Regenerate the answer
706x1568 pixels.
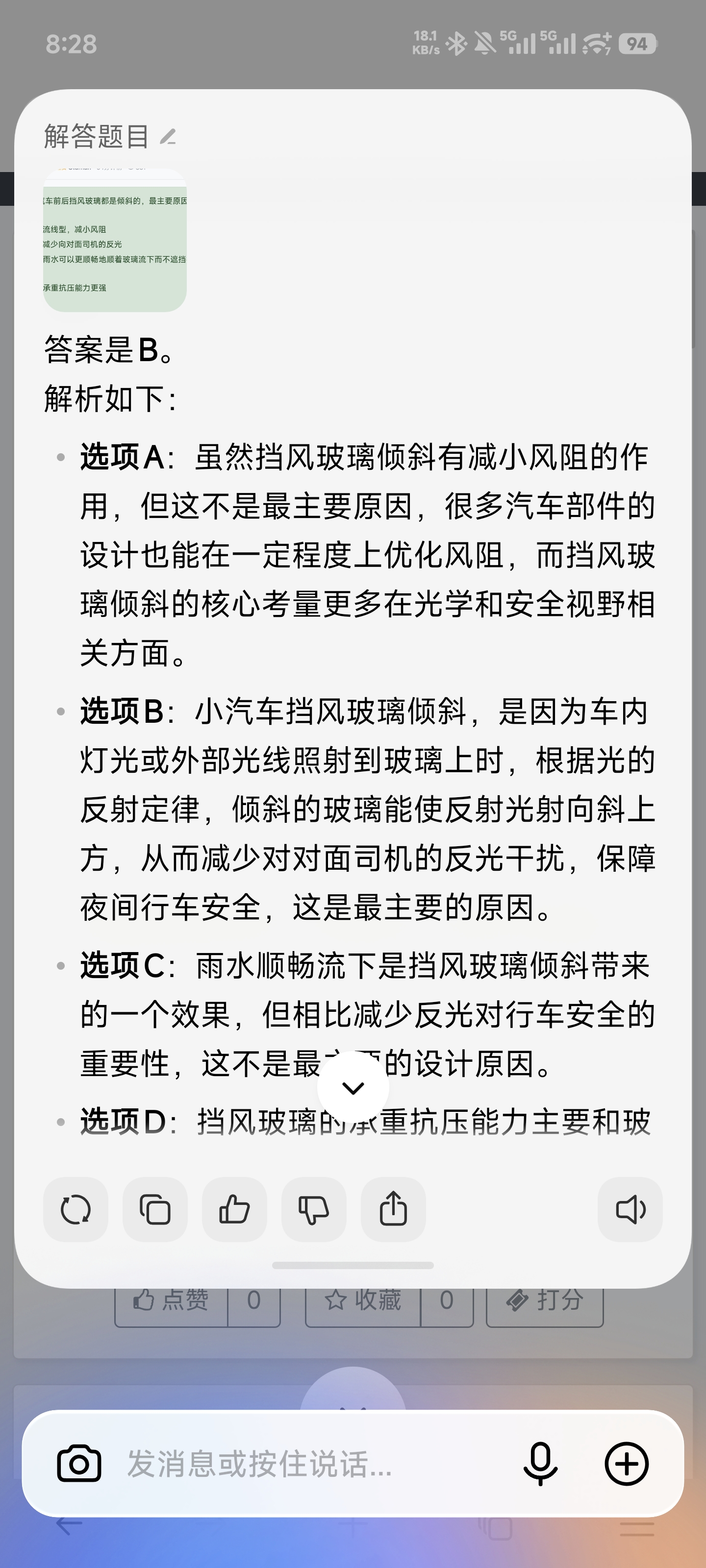click(76, 1209)
